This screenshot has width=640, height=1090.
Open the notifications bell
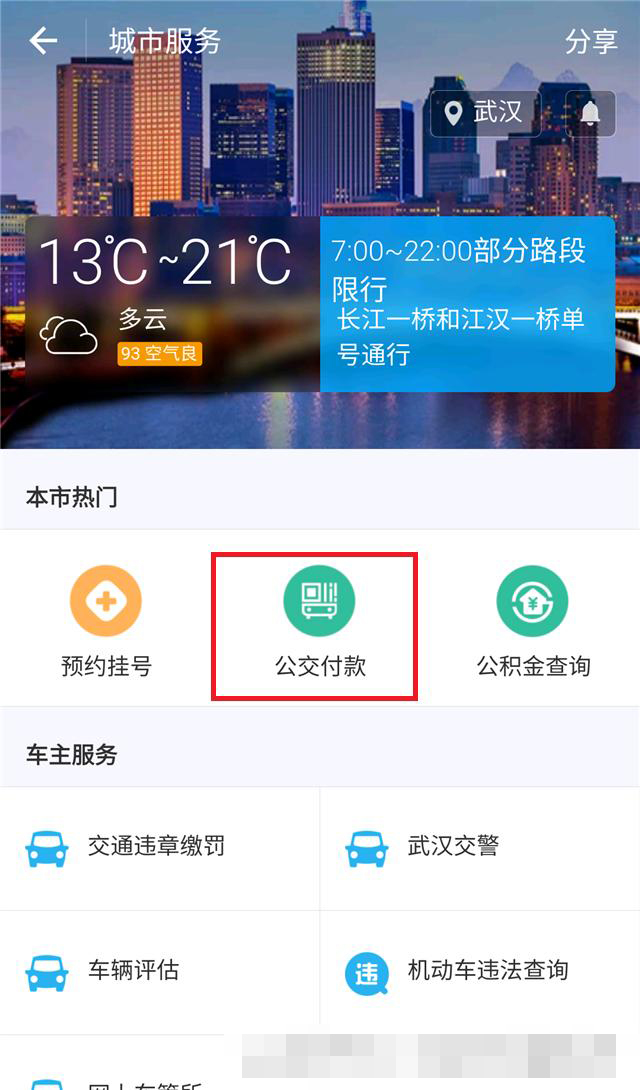point(590,113)
